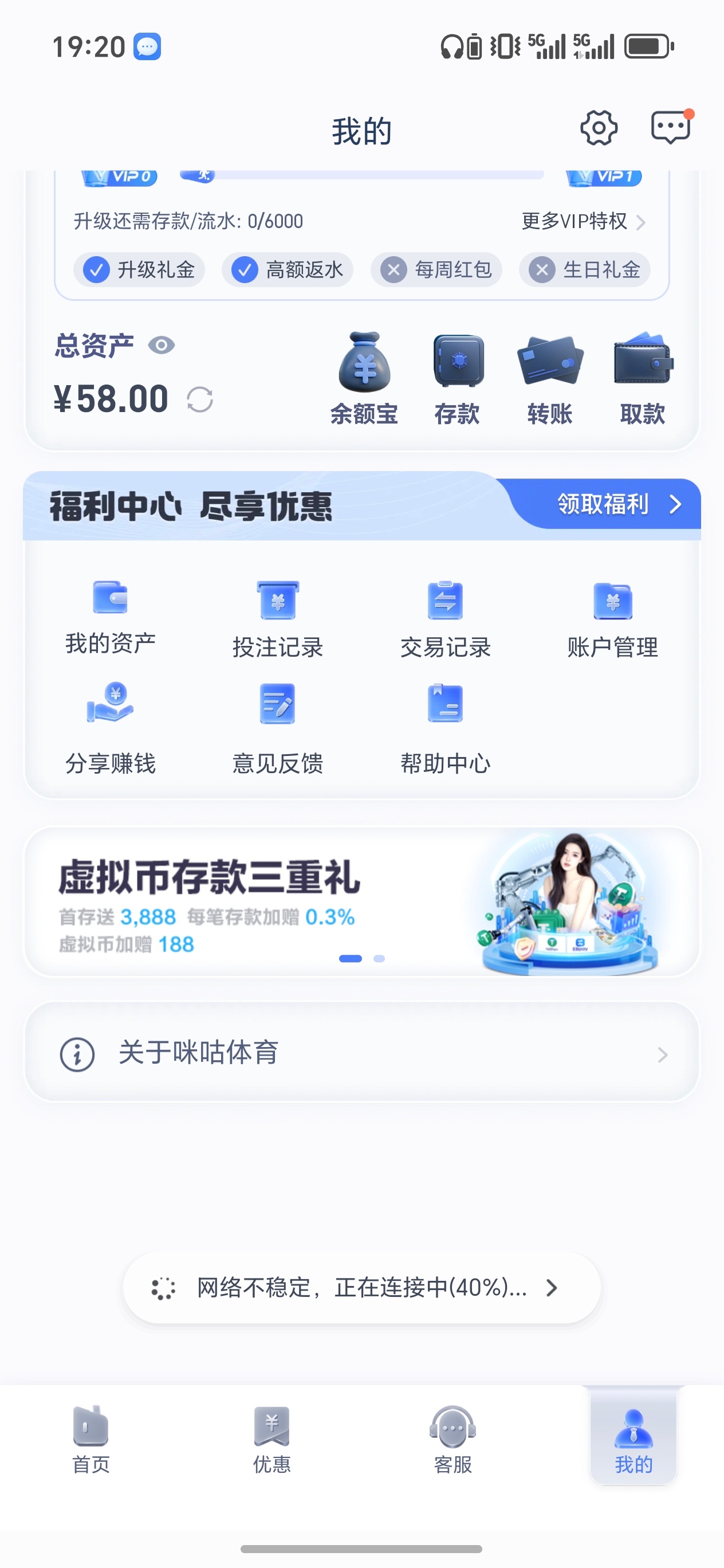This screenshot has width=724, height=1568.
Task: Open the 虚拟币存款三重礼 banner
Action: pyautogui.click(x=361, y=901)
